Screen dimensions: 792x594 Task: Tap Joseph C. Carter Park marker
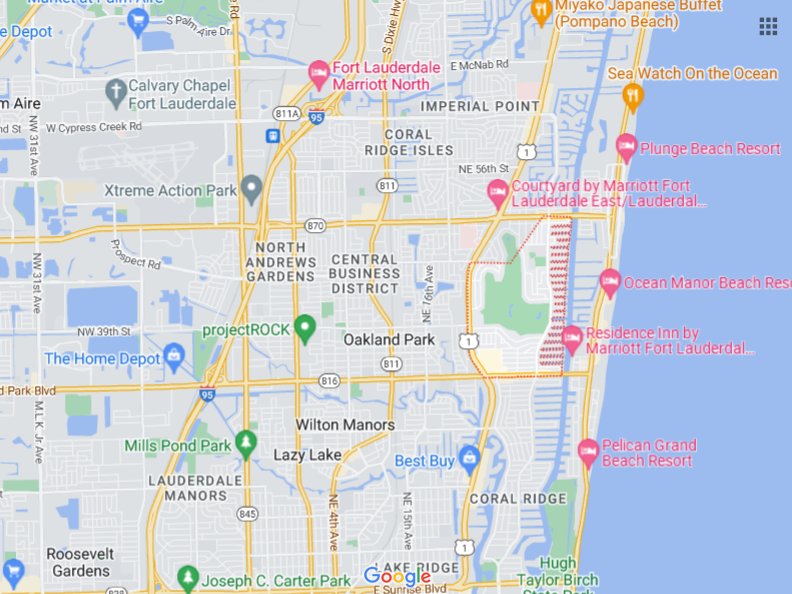tap(188, 578)
